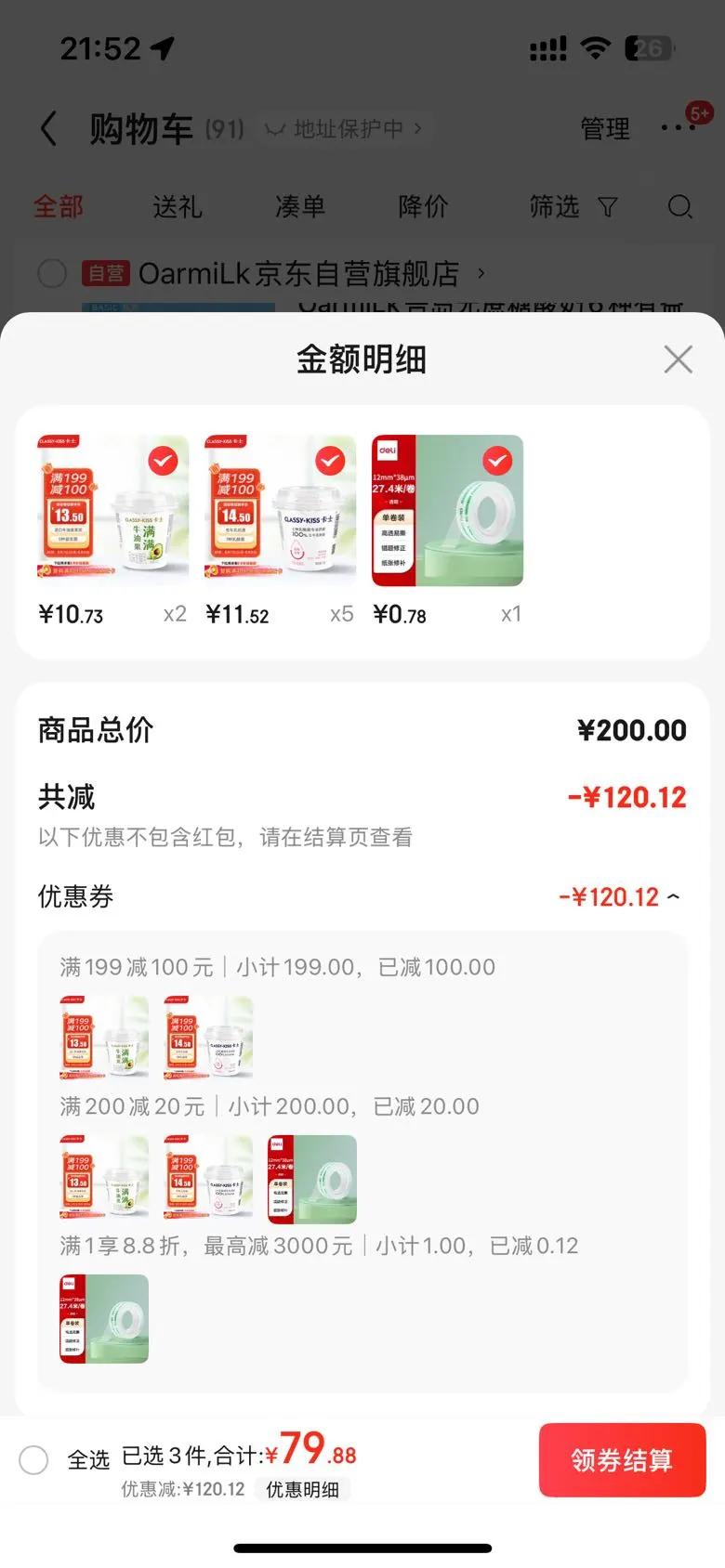Uncheck the ¥10.73 avocado yogurt item
The image size is (725, 1568).
tap(164, 460)
